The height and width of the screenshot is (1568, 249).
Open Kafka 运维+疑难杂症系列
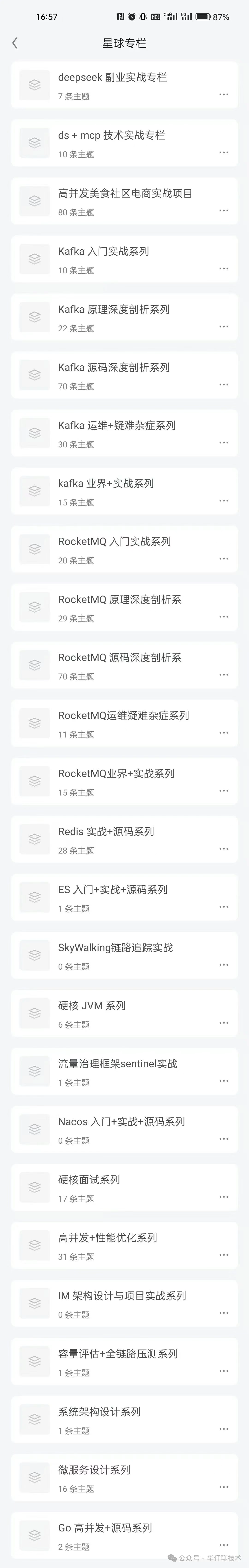tap(117, 426)
